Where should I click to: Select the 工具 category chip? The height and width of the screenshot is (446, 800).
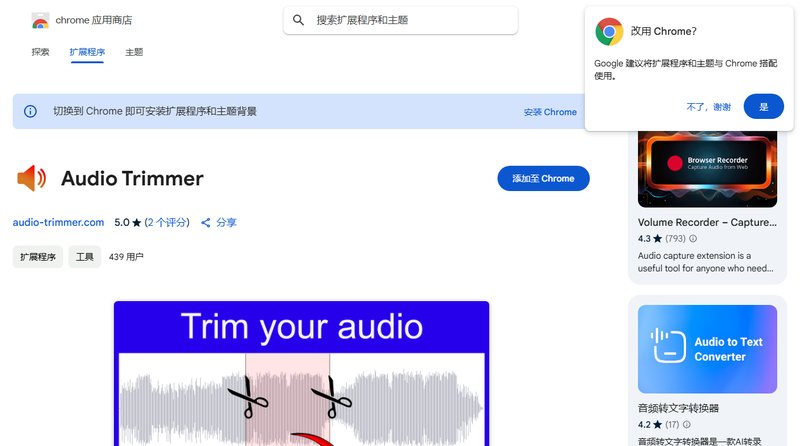[85, 257]
